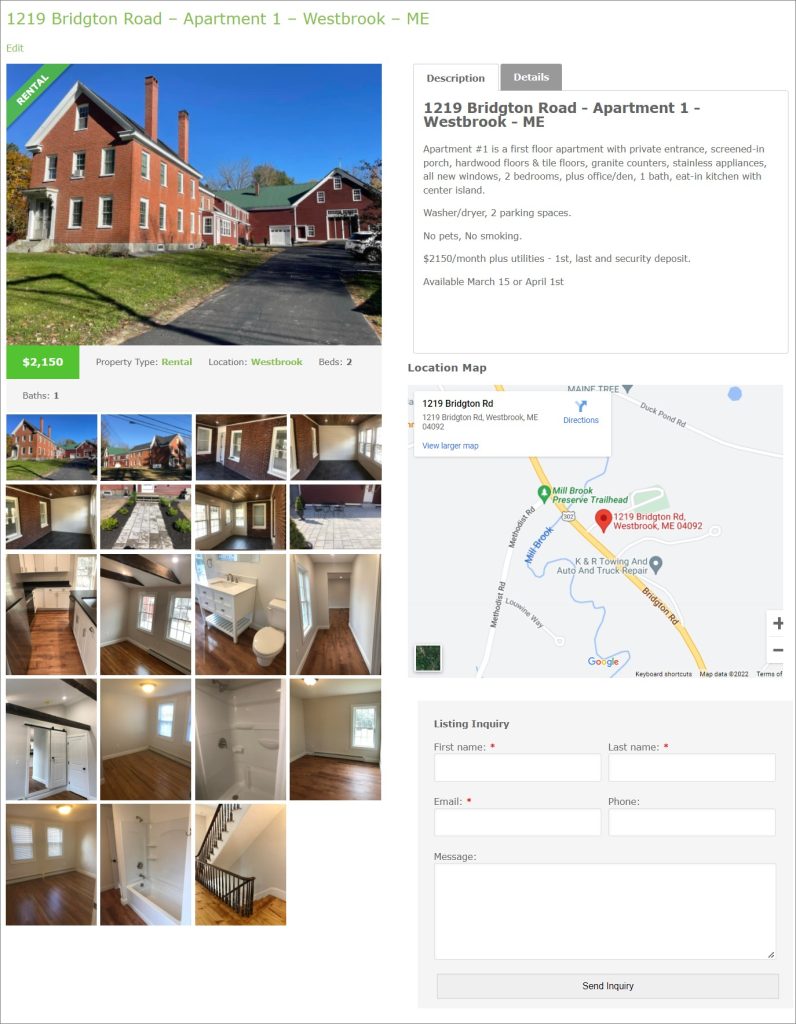796x1024 pixels.
Task: Zoom out on the map with minus icon
Action: point(779,650)
